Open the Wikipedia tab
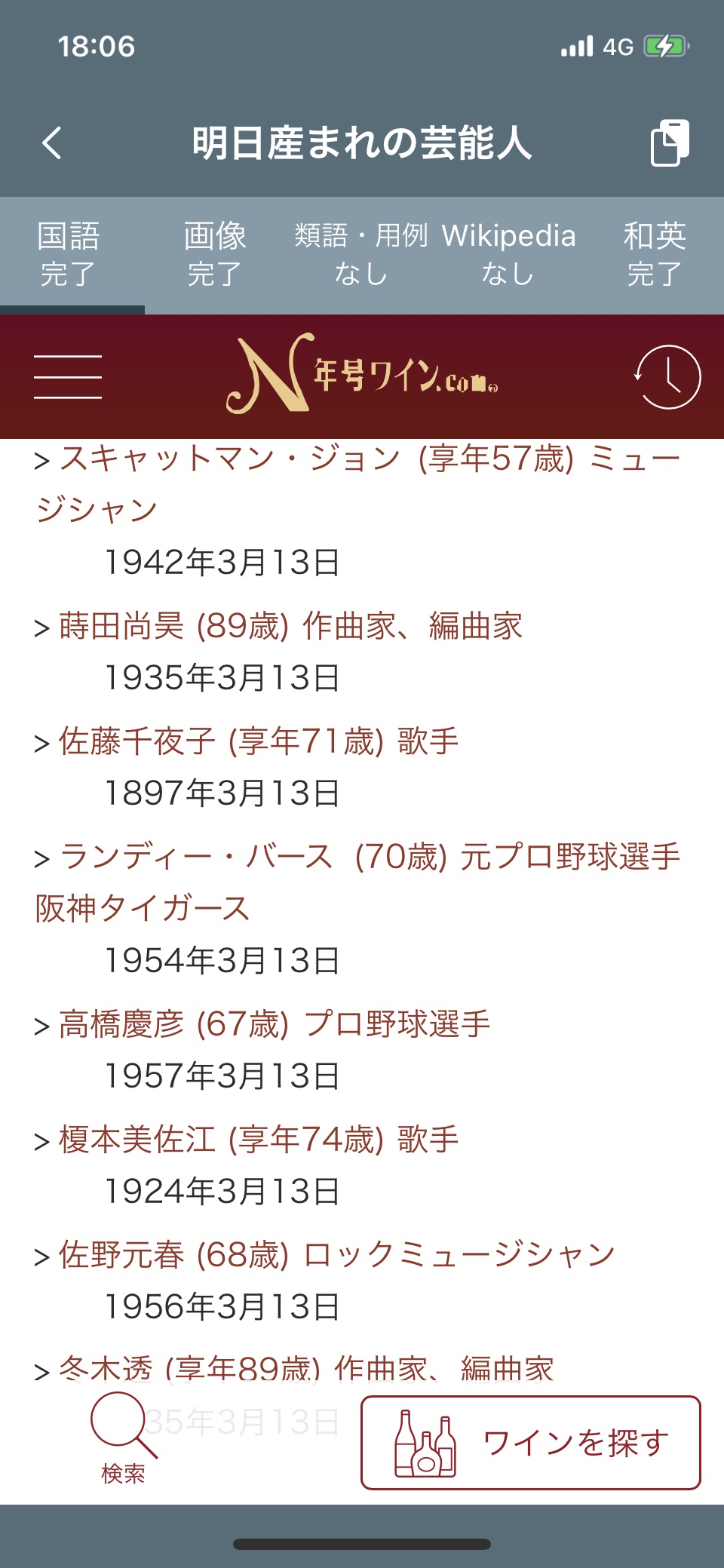724x1568 pixels. [508, 254]
